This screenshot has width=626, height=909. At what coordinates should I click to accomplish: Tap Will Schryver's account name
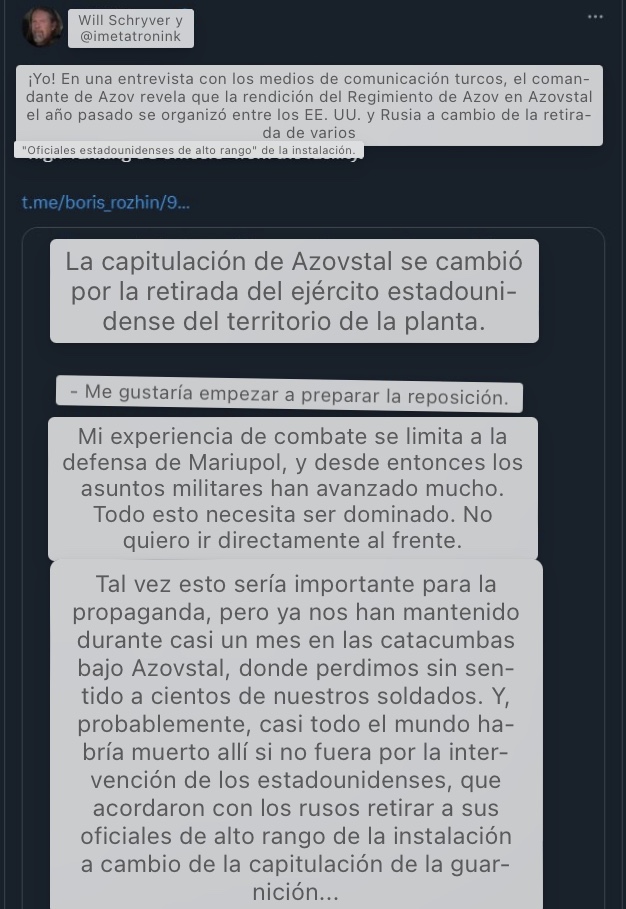click(x=130, y=20)
